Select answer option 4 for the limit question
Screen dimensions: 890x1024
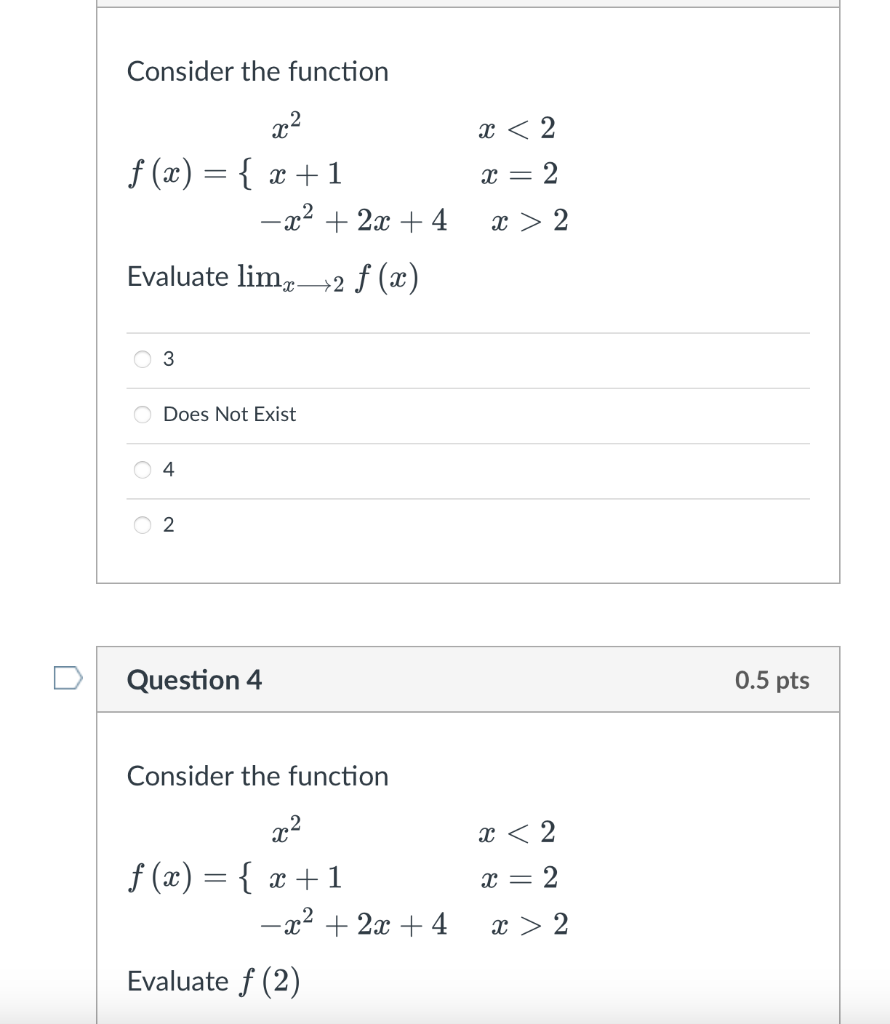pos(142,469)
